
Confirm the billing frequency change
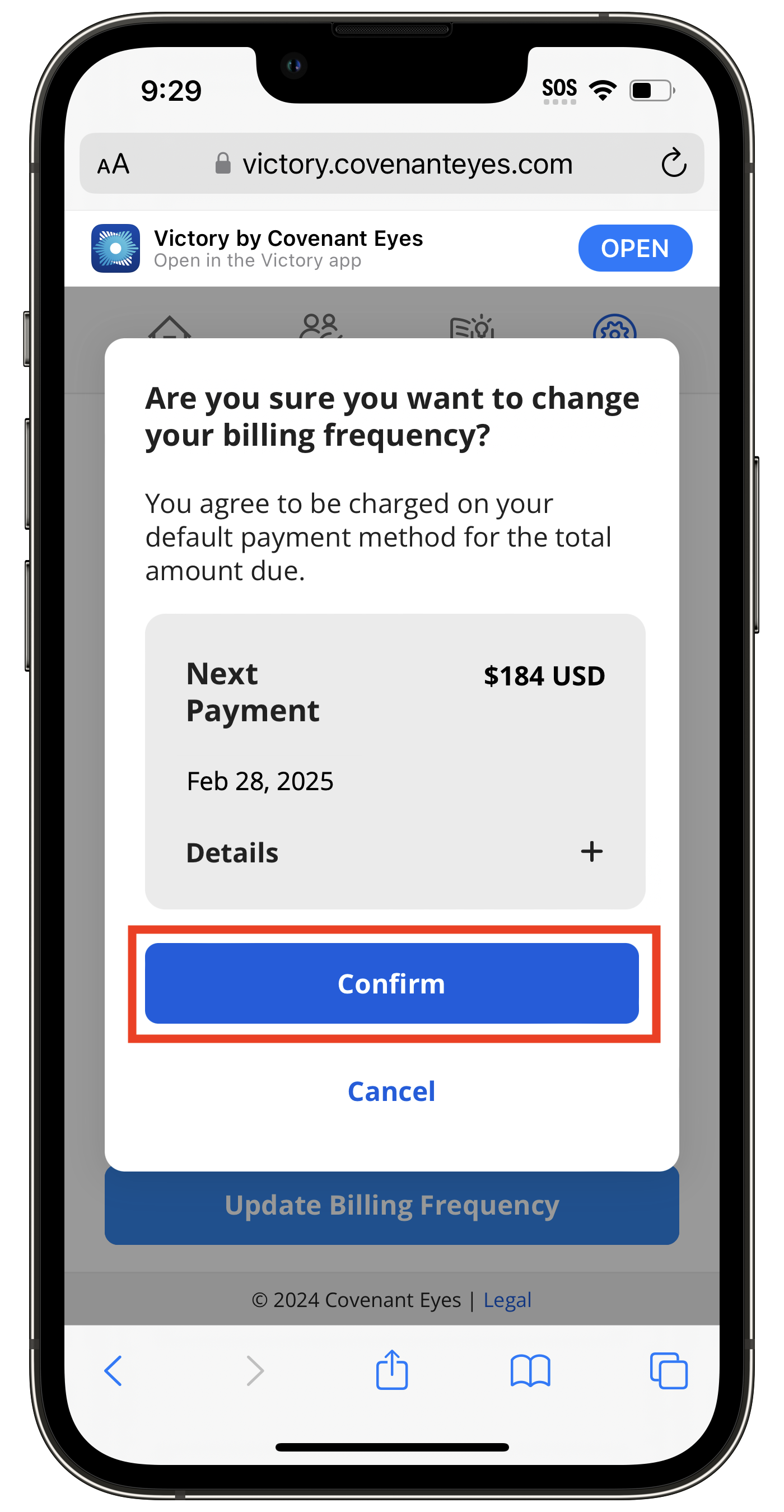pyautogui.click(x=391, y=983)
